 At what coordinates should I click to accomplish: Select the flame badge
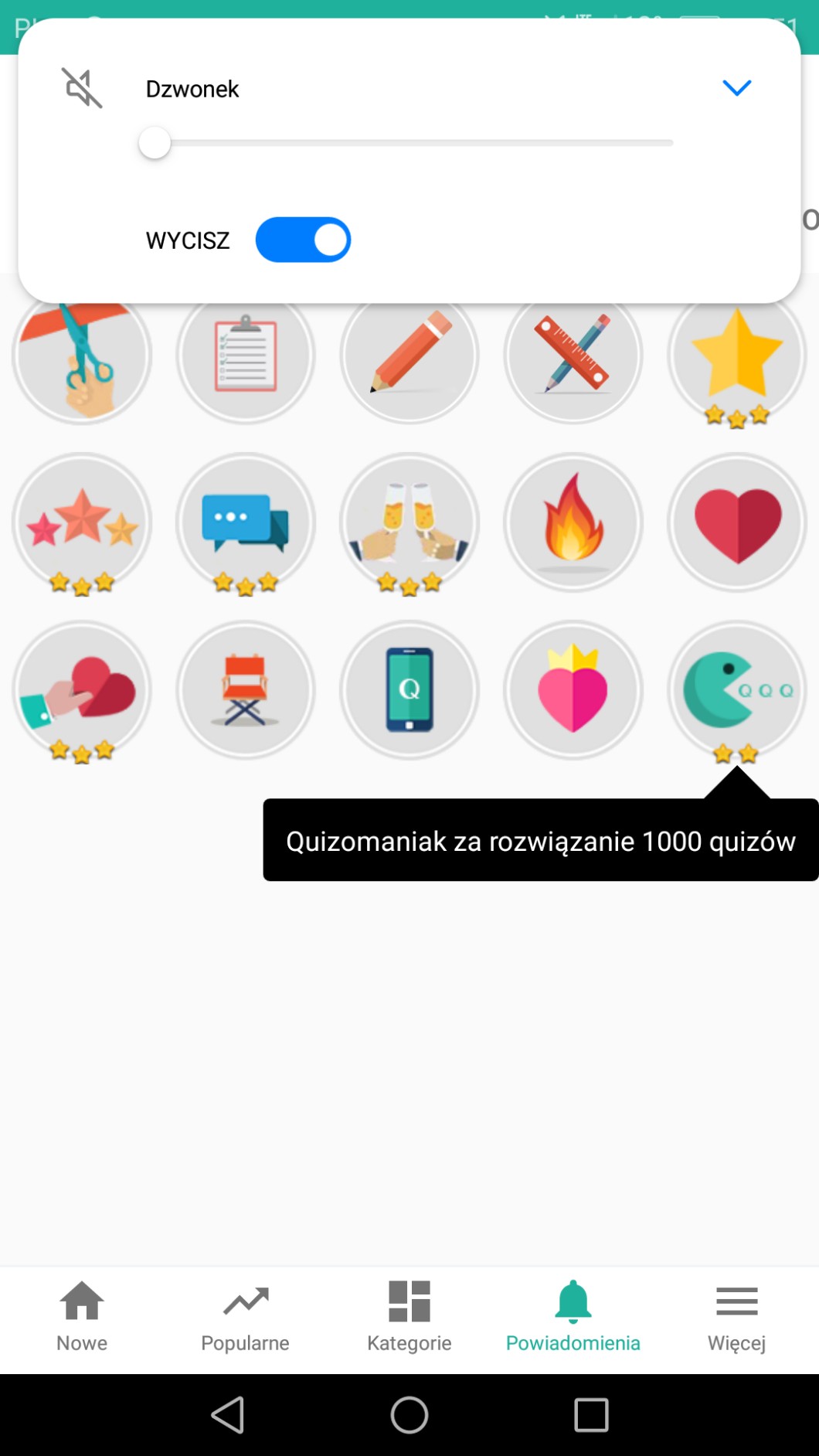[x=573, y=522]
